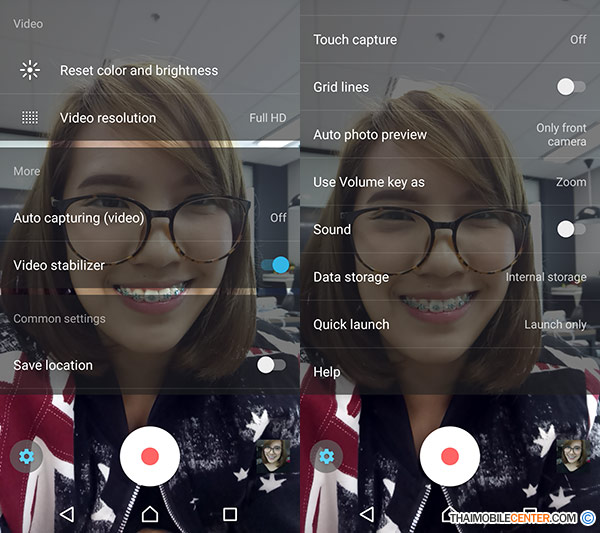Open the Video resolution setting
600x533 pixels.
[108, 118]
